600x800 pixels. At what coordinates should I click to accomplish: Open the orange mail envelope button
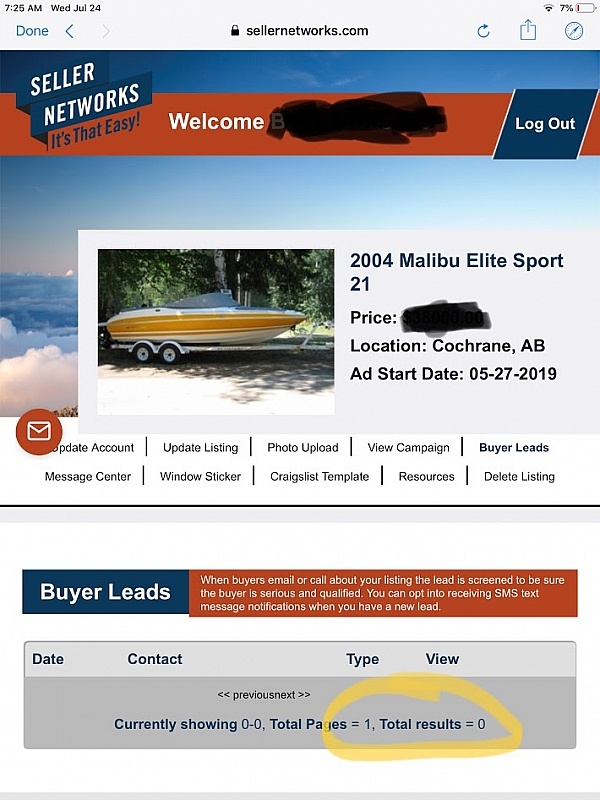point(39,431)
